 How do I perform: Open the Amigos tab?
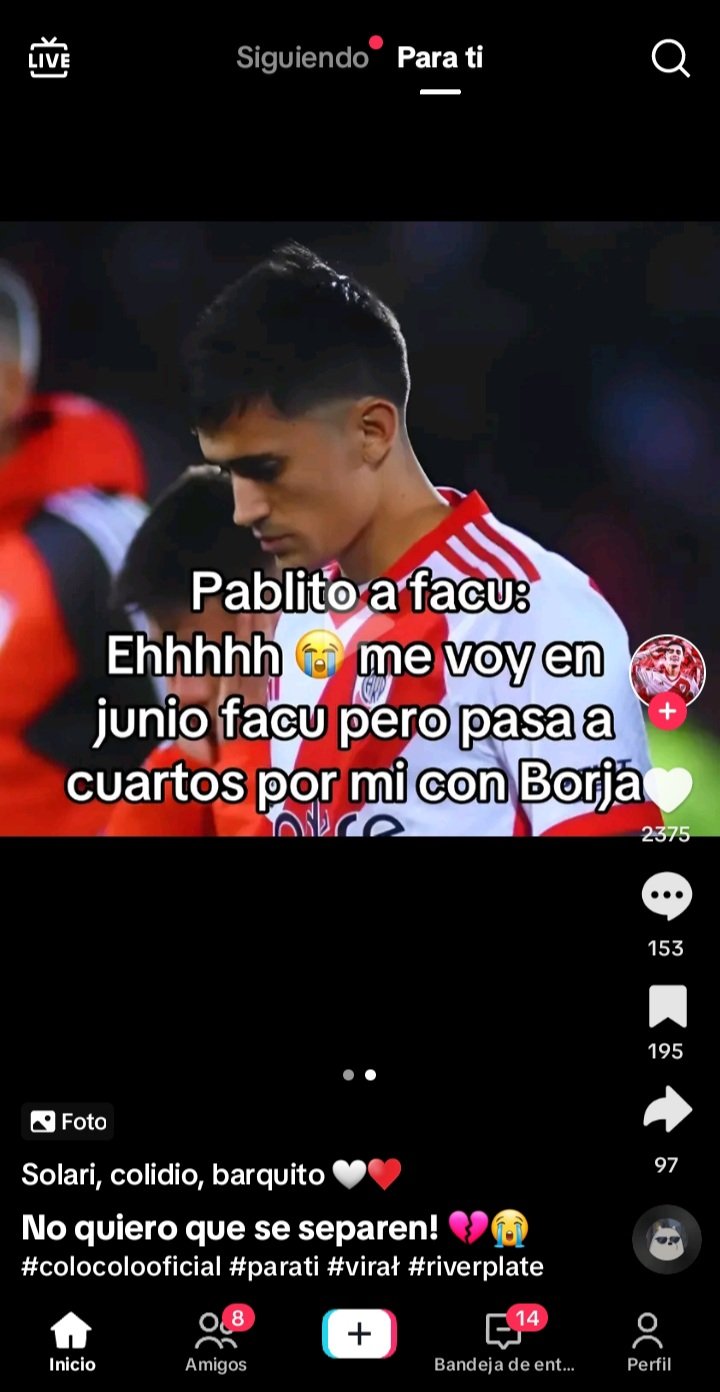coord(216,1342)
